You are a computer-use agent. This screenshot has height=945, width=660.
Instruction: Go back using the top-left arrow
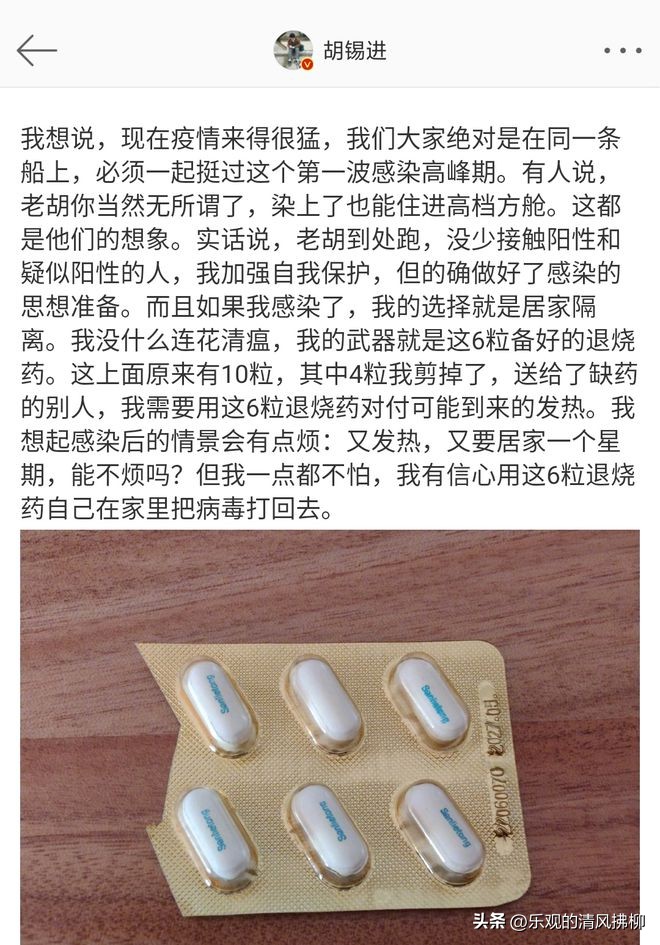pyautogui.click(x=37, y=49)
